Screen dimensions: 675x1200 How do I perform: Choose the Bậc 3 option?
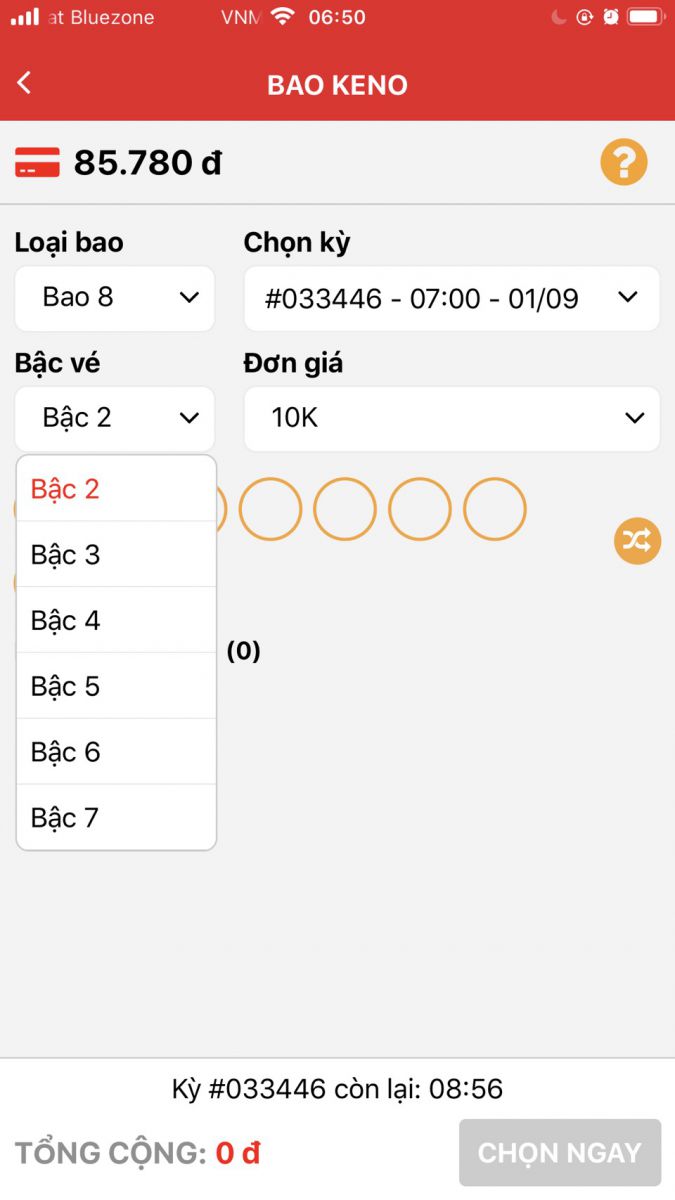(116, 554)
